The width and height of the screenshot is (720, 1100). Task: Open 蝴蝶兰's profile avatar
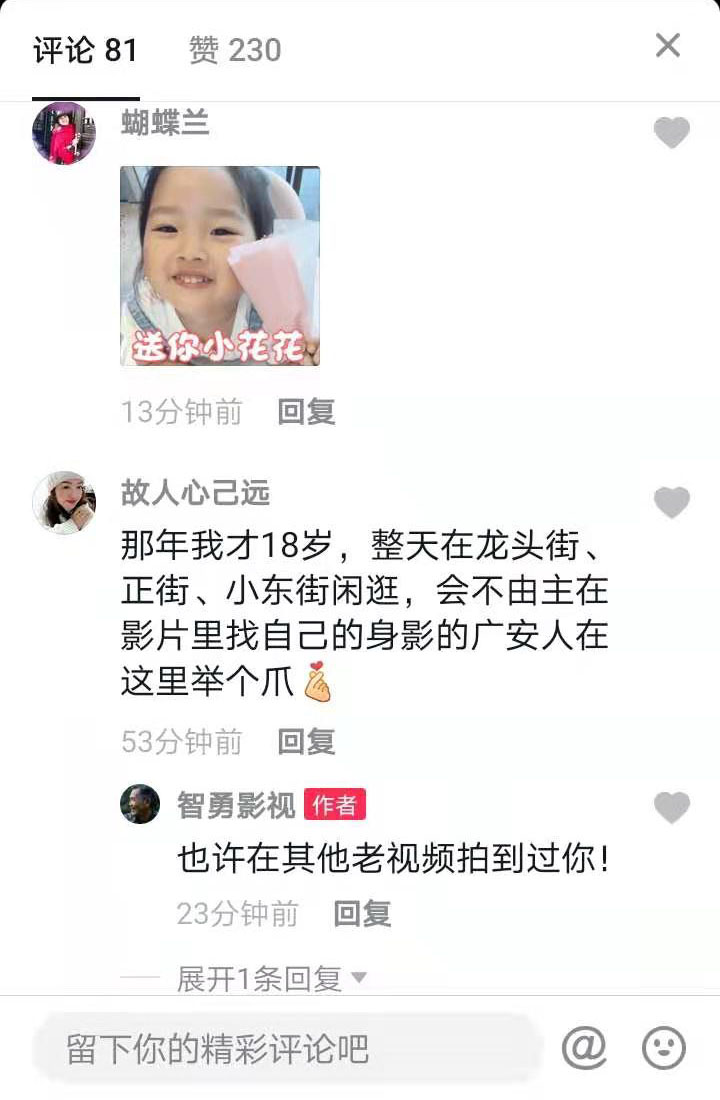click(64, 133)
